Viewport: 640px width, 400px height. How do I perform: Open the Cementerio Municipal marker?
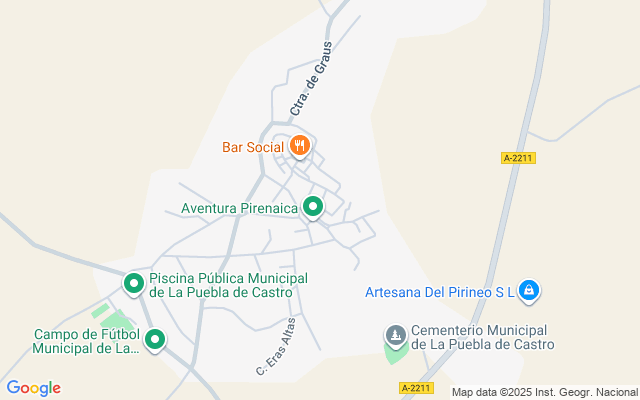pos(396,335)
